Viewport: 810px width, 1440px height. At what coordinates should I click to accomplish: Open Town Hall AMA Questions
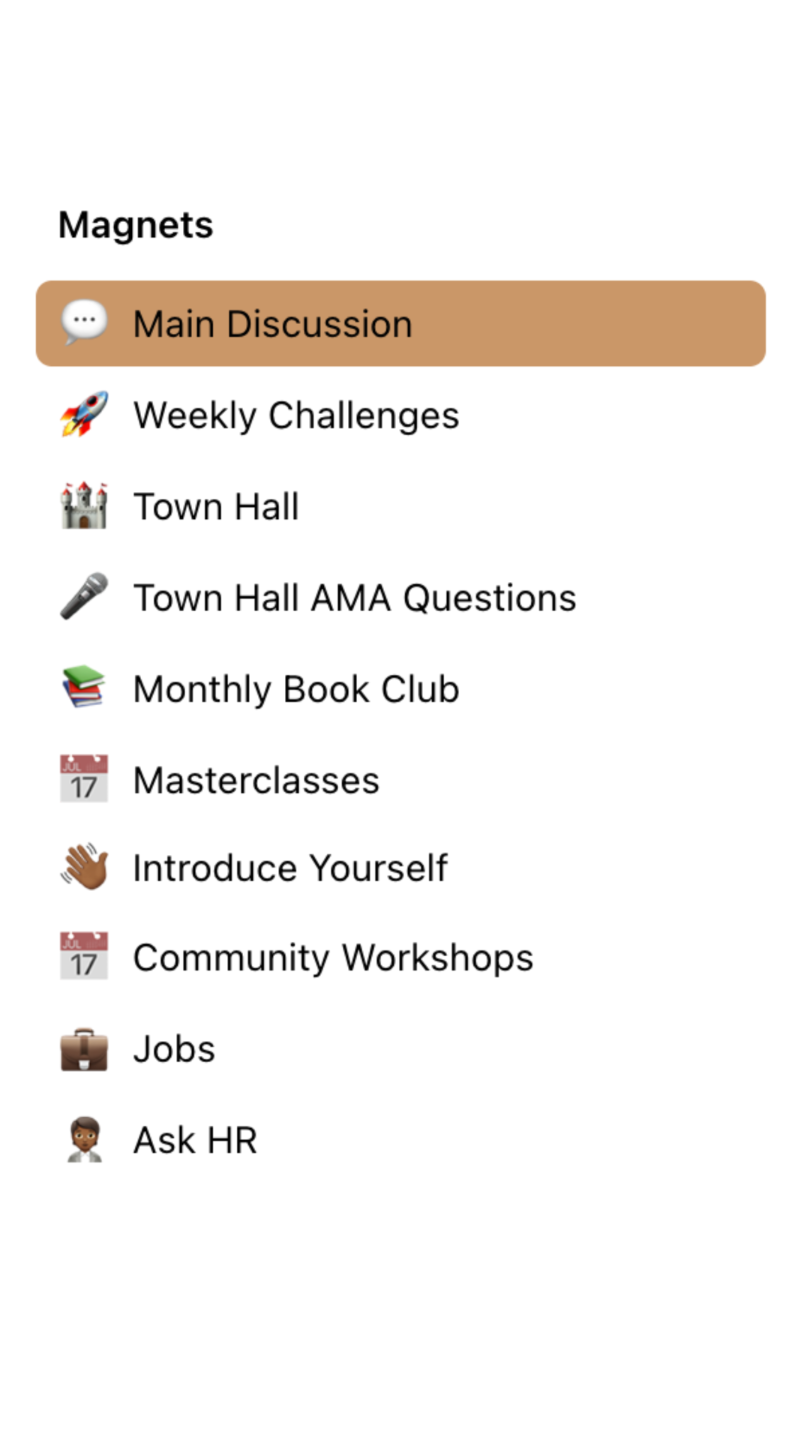354,598
